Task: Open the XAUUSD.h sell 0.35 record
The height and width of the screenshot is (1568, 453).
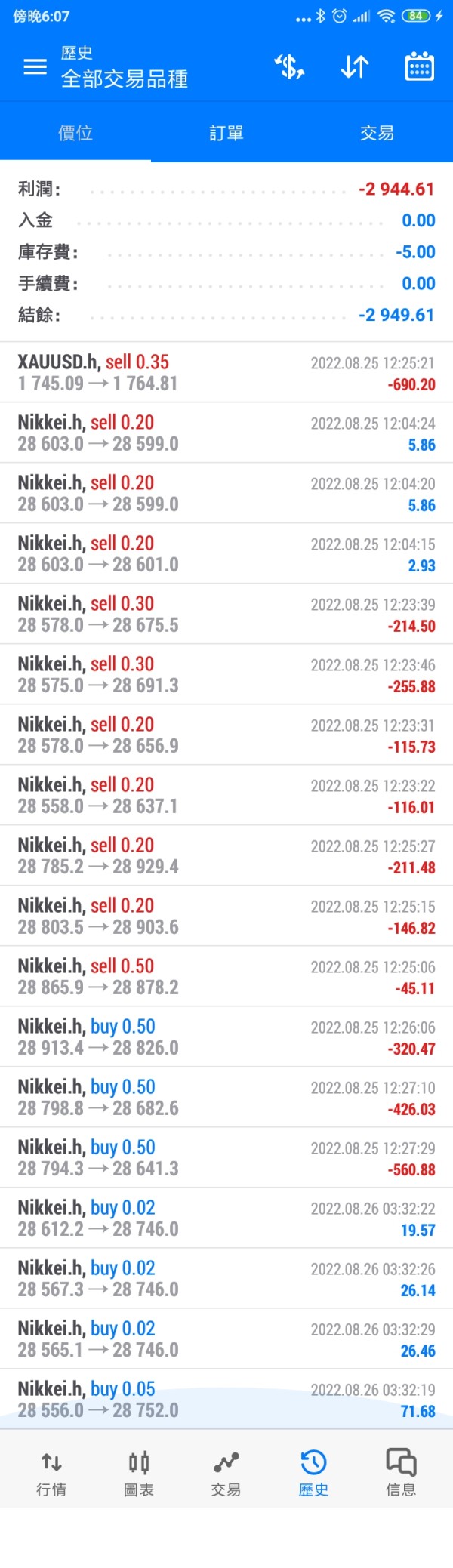Action: (226, 373)
